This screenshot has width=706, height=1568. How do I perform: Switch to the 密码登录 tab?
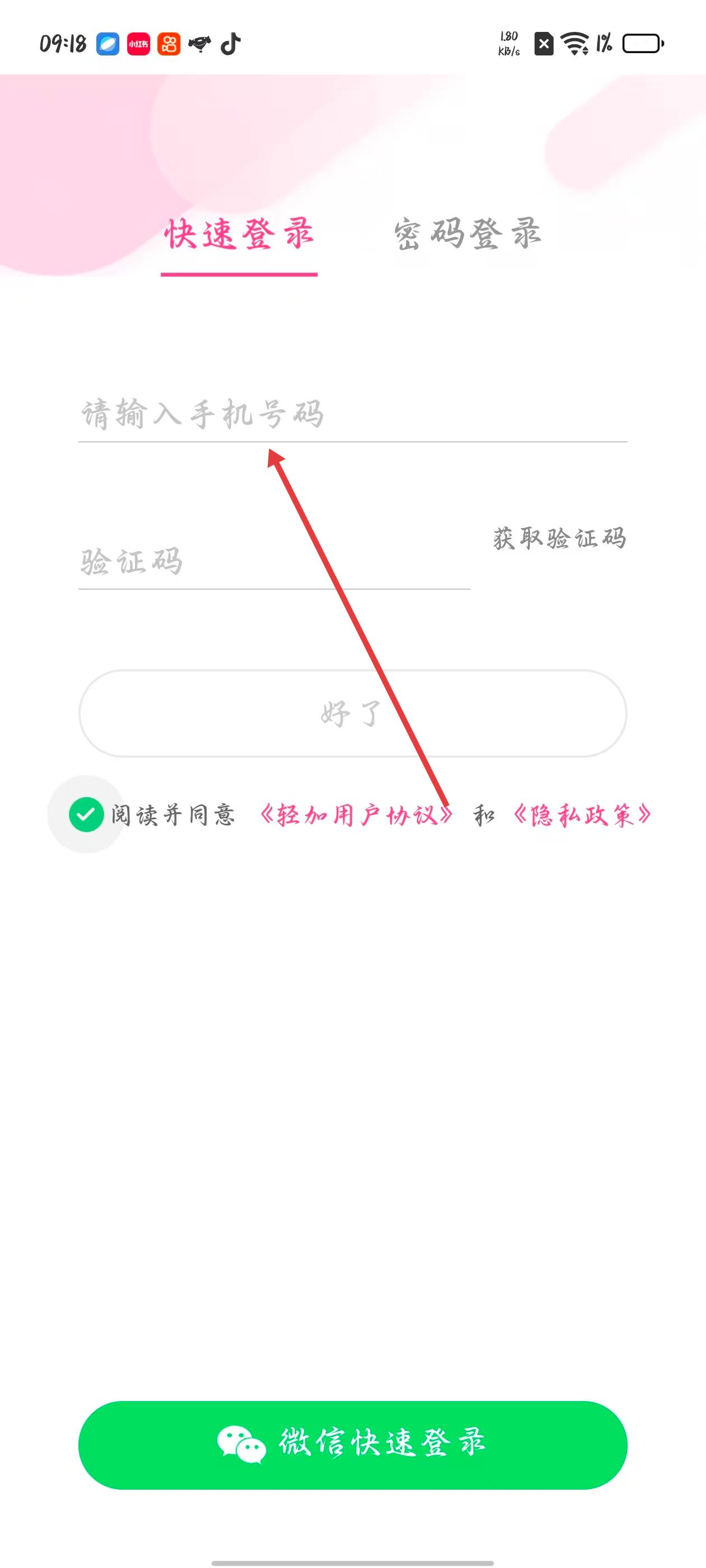467,234
